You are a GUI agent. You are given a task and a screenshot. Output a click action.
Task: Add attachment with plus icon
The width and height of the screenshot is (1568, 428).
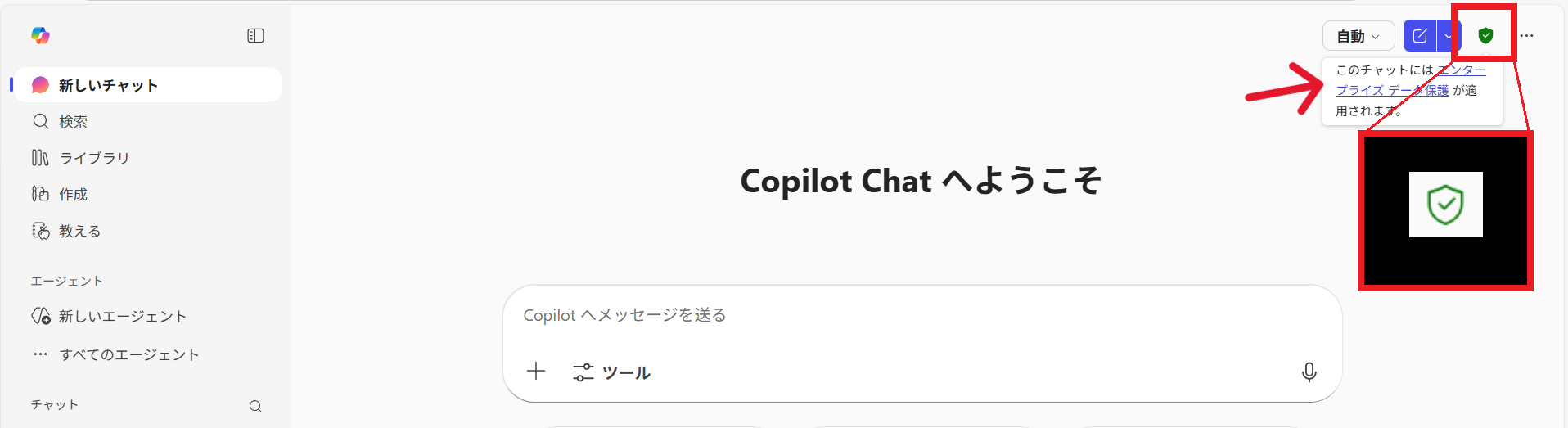[536, 372]
